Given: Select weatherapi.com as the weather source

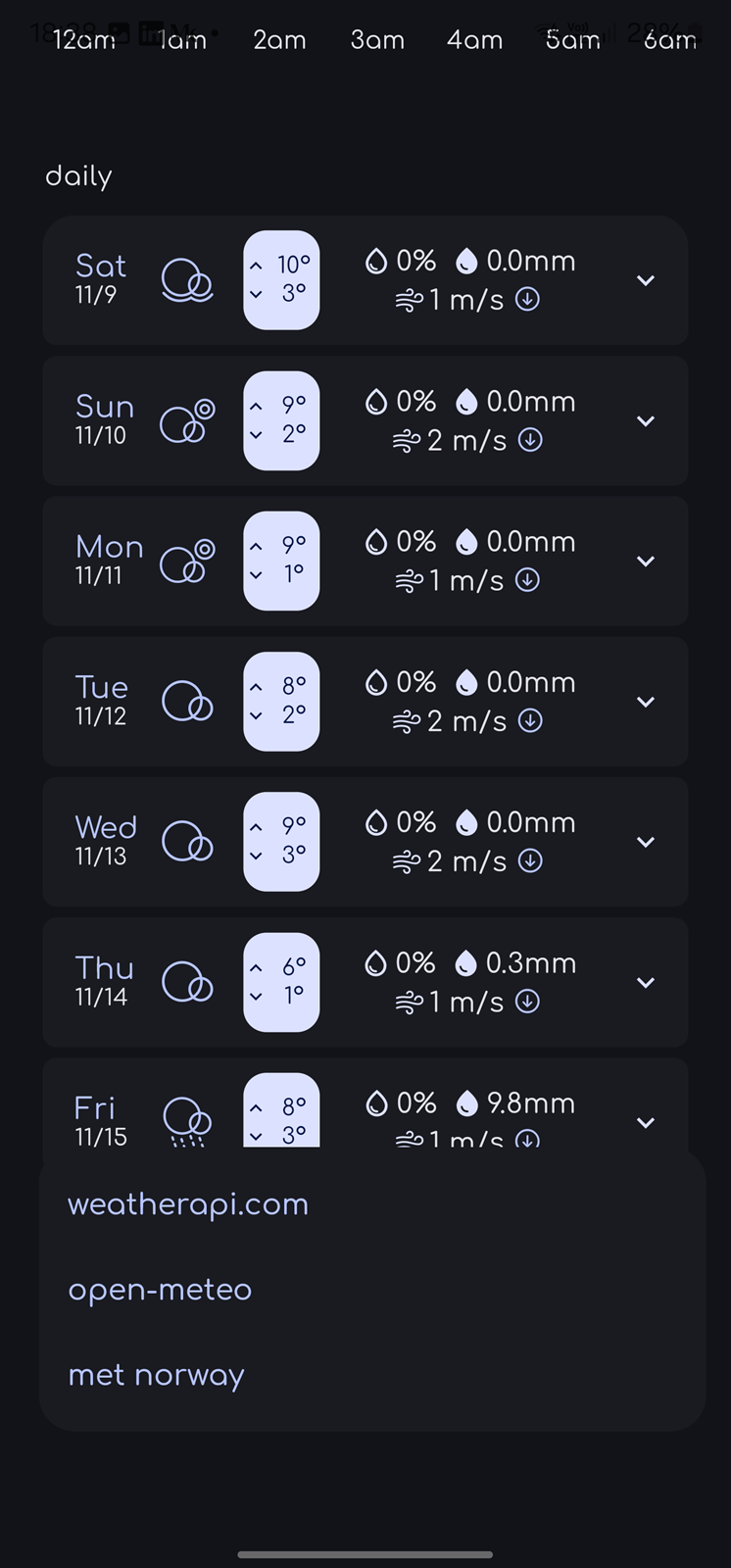Looking at the screenshot, I should coord(372,1204).
